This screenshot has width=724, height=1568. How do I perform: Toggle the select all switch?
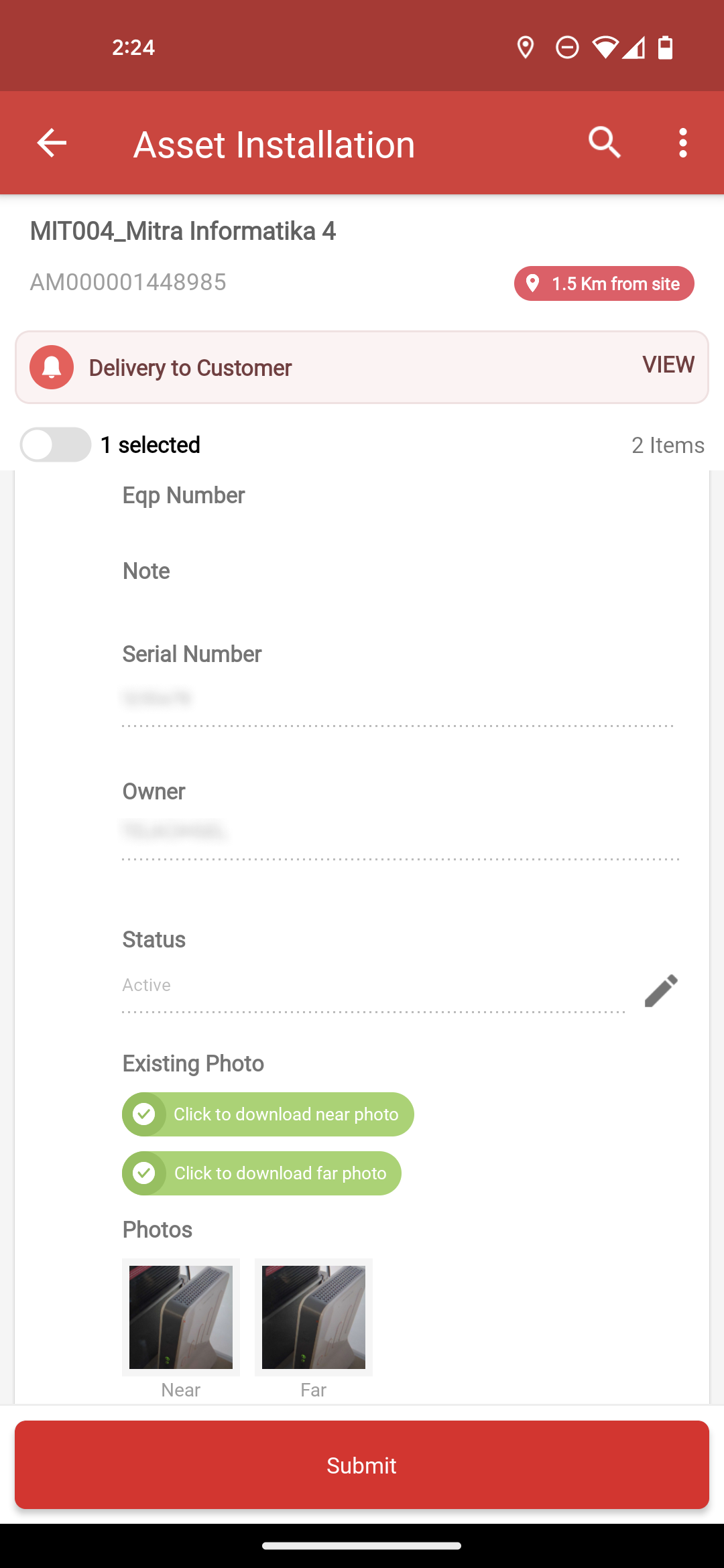[55, 445]
